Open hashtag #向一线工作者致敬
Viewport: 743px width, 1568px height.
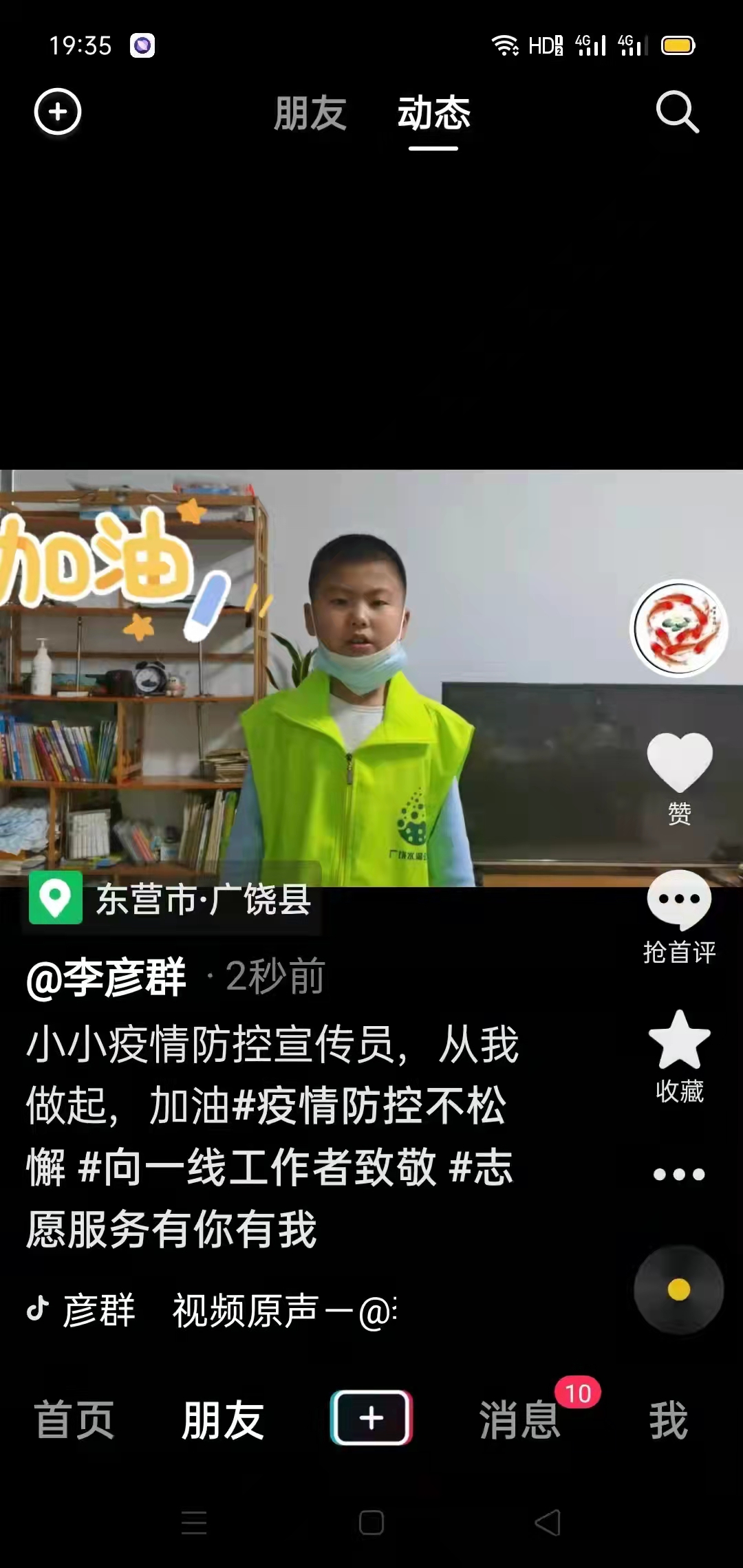[257, 1168]
